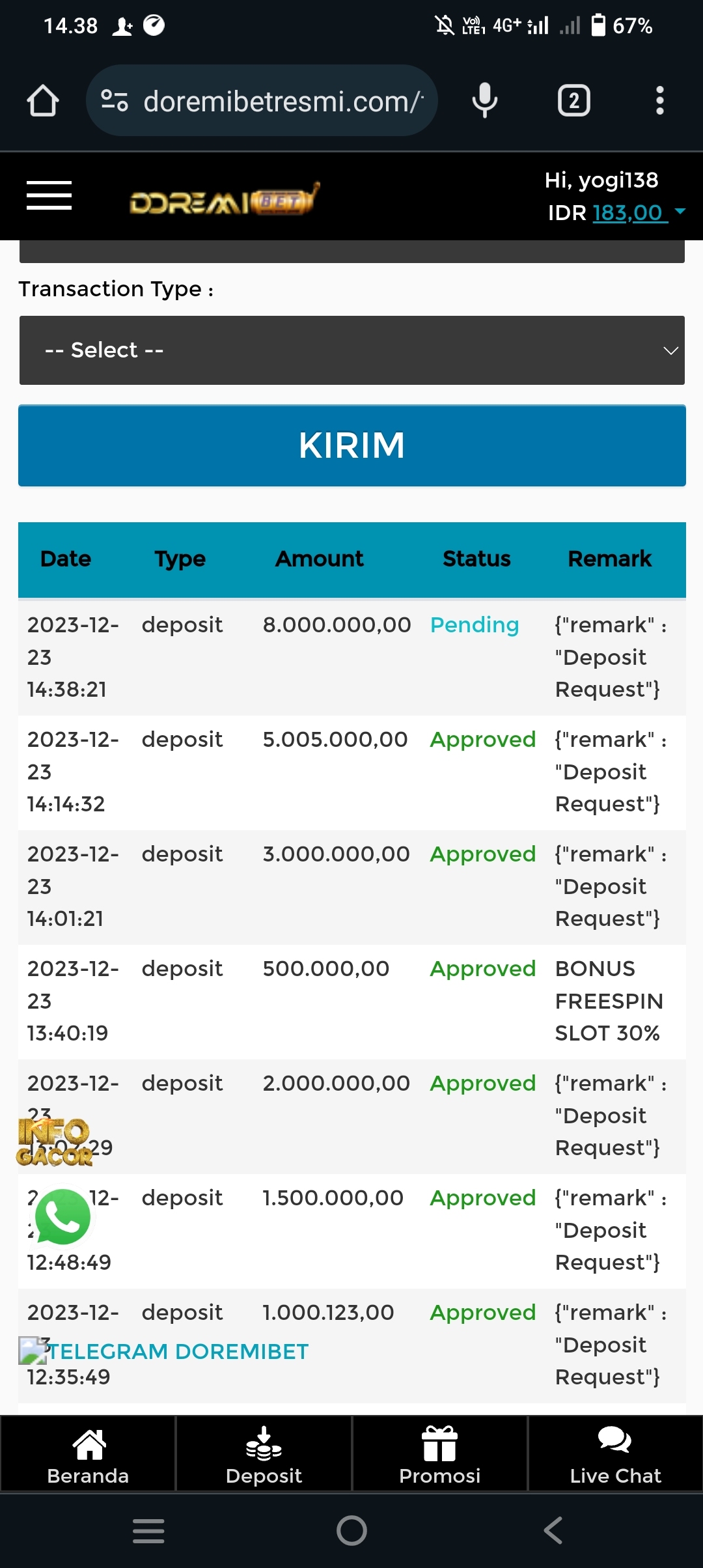This screenshot has height=1568, width=703.
Task: Go to the browser home page
Action: click(43, 101)
